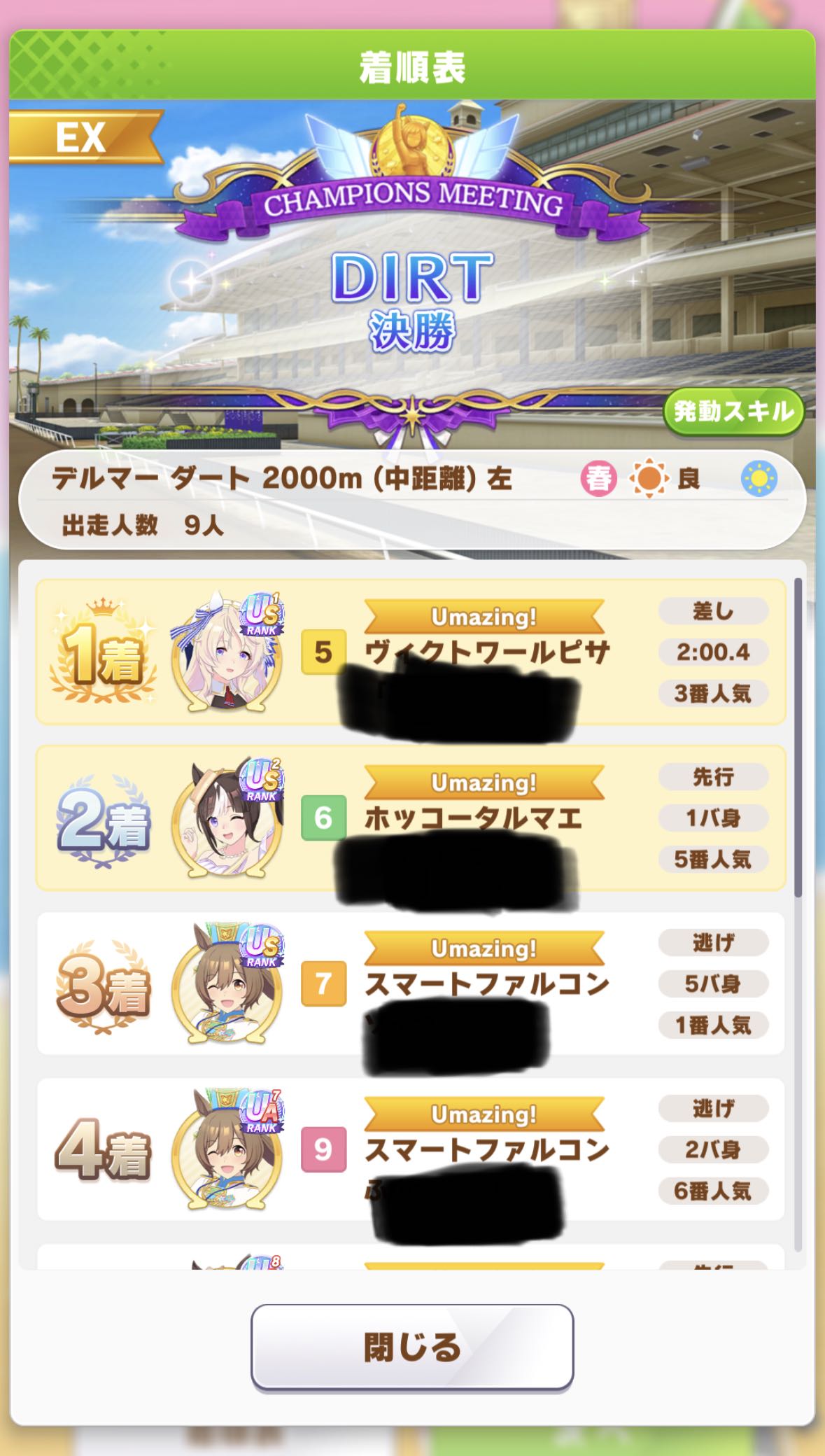The width and height of the screenshot is (825, 1456).
Task: Select the 3着 スマートファルコン row
Action: pyautogui.click(x=411, y=983)
